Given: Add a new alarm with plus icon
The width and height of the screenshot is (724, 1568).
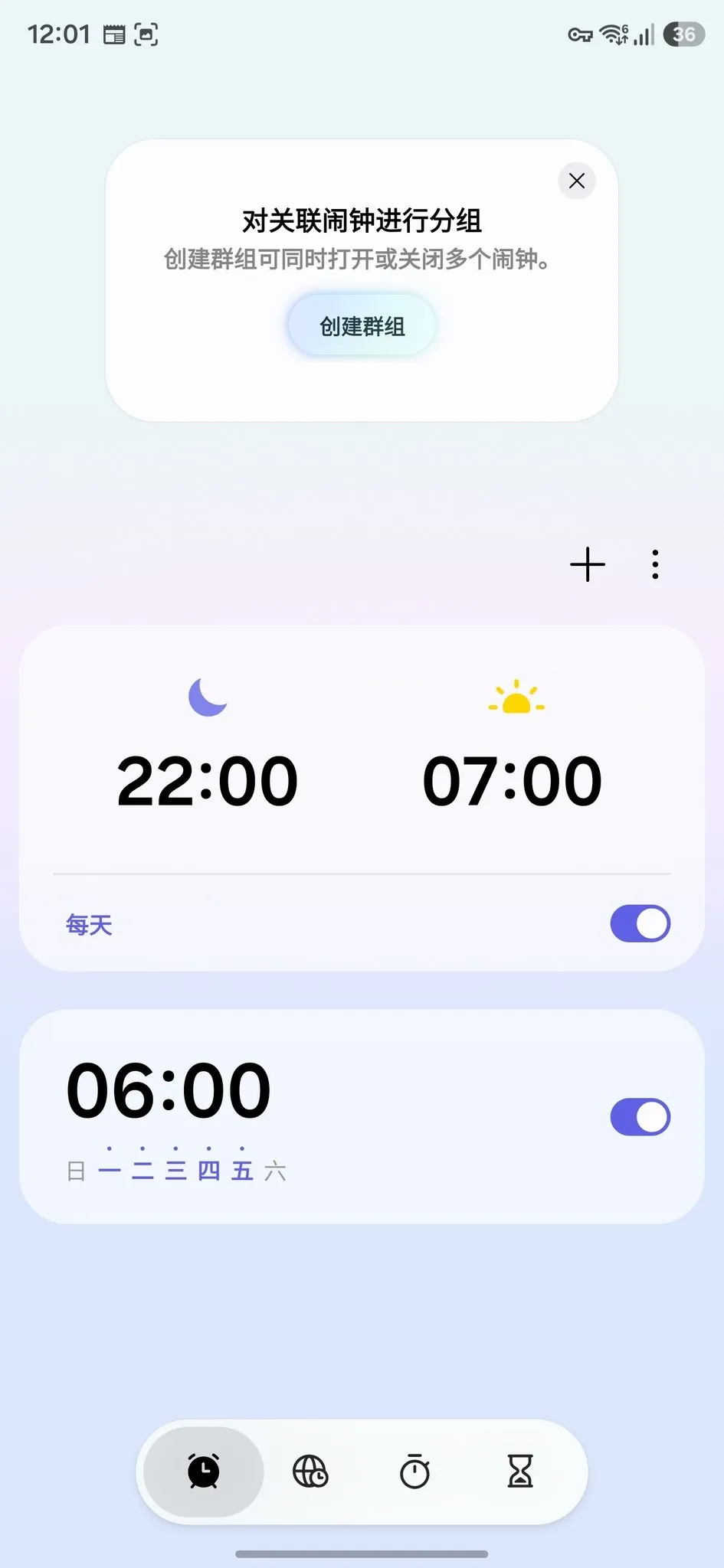Looking at the screenshot, I should [588, 565].
